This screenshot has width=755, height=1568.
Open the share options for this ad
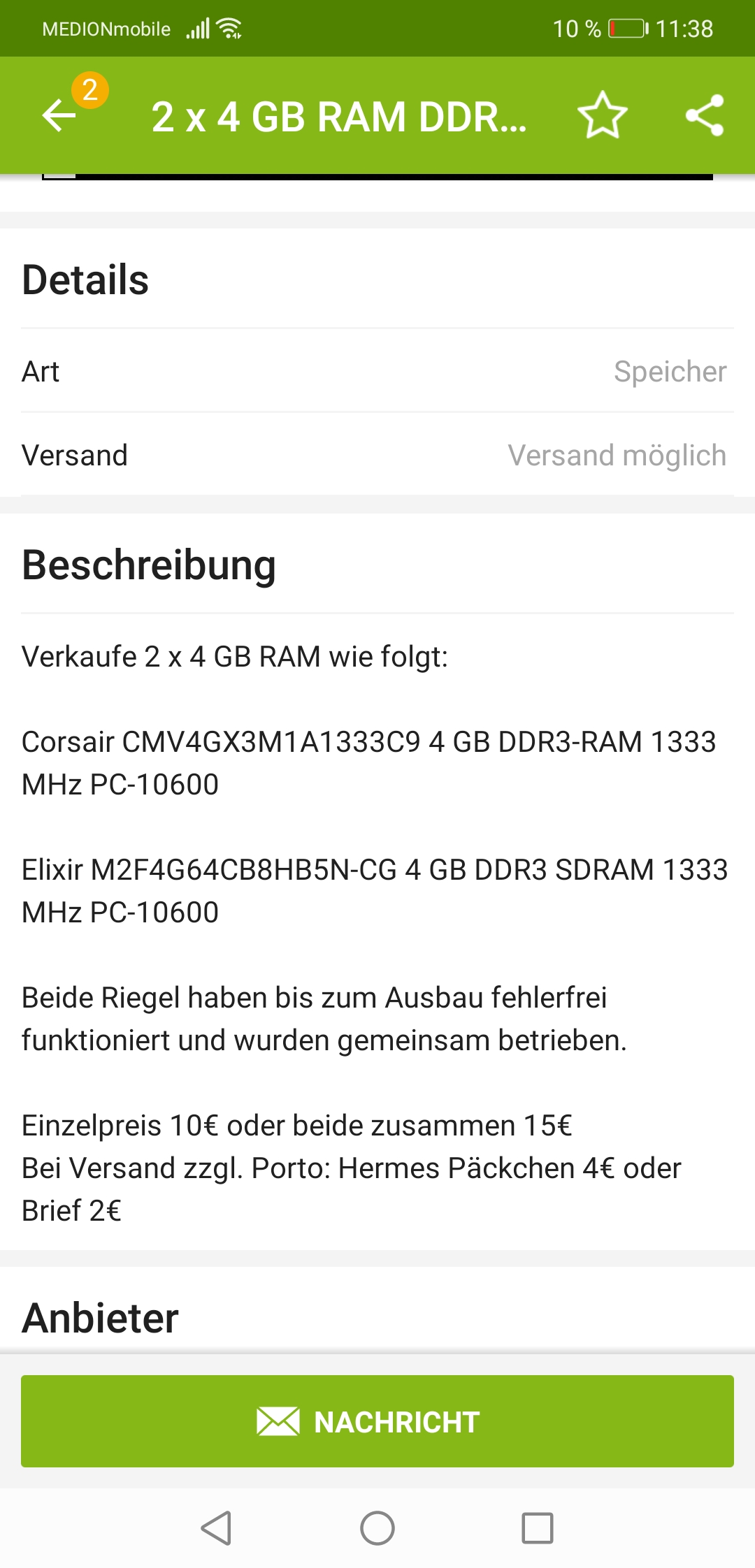pos(705,116)
